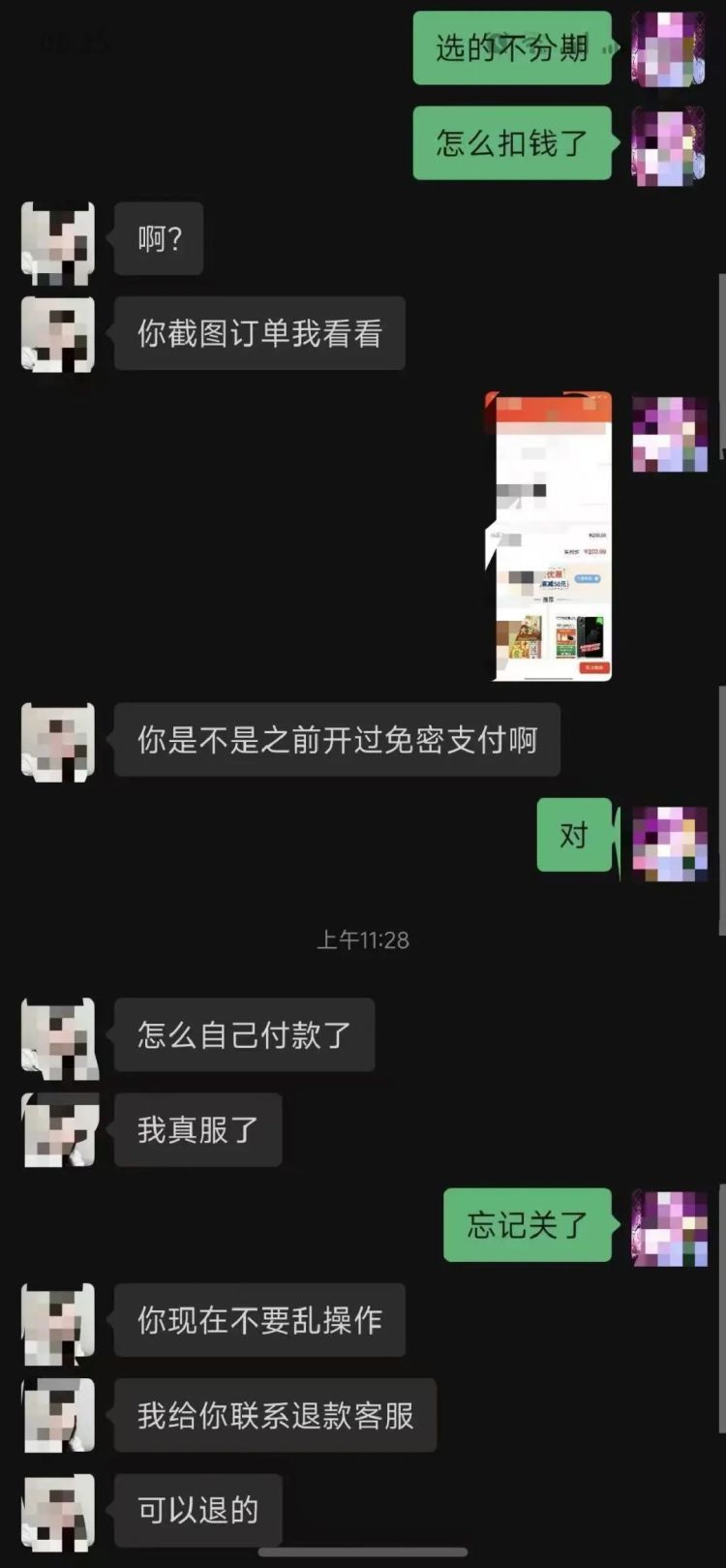726x1568 pixels.
Task: Select the "上午11:28" timestamp
Action: [x=363, y=938]
